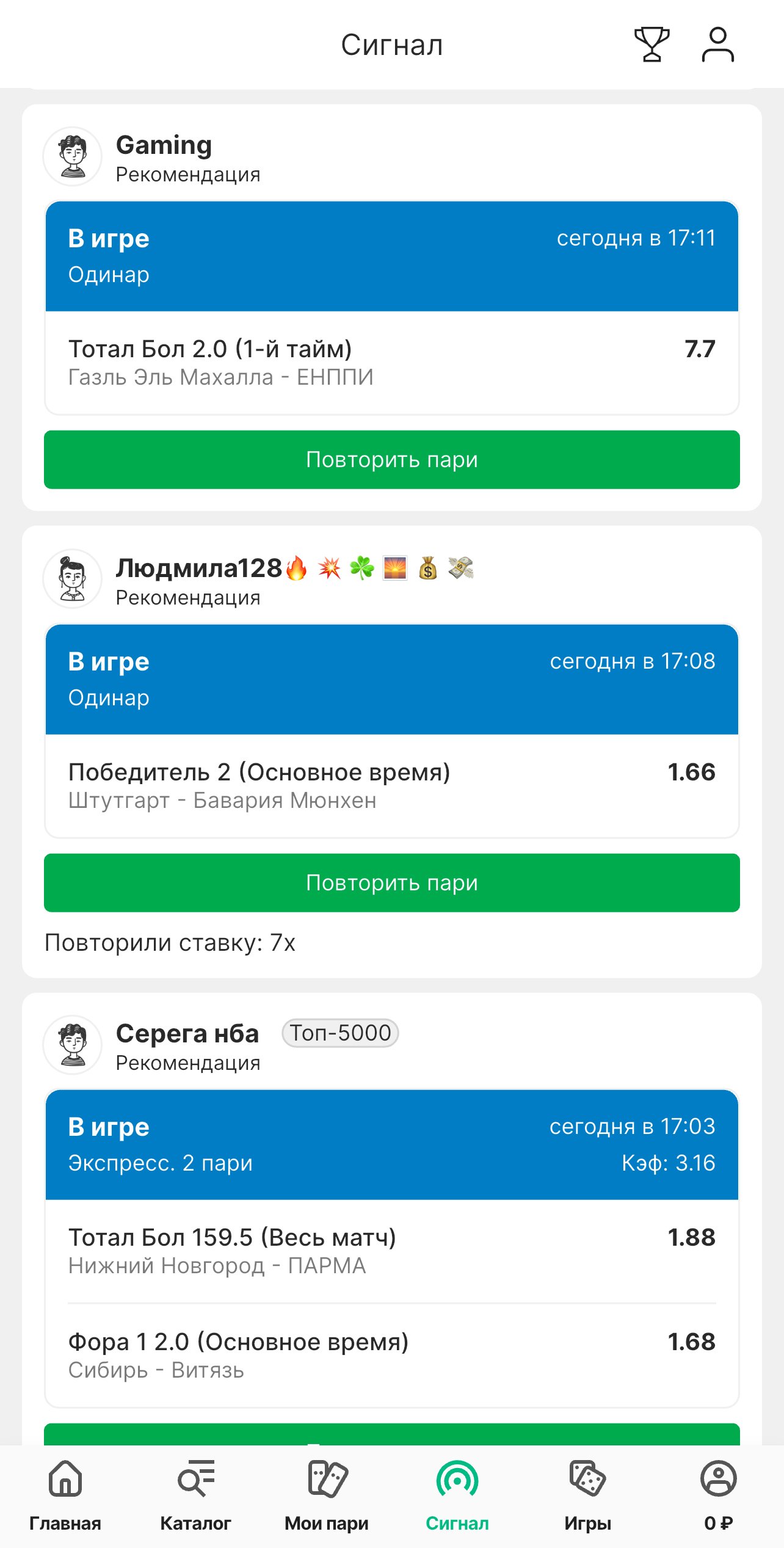Screen dimensions: 784x1548
Task: Open the 0 ₽ balance tab
Action: [718, 1494]
